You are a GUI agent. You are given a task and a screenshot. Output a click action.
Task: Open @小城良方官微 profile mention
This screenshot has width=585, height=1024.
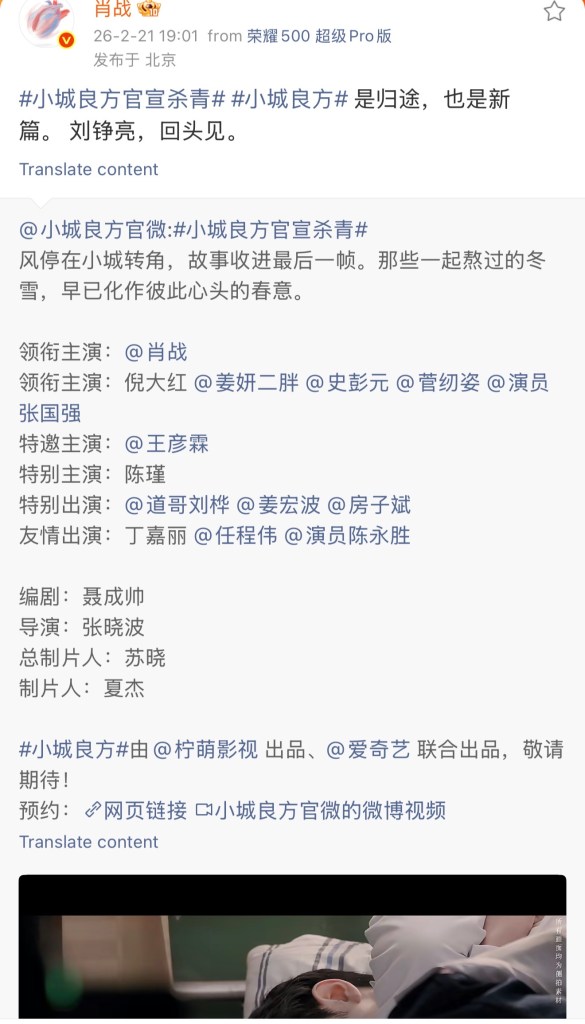93,230
